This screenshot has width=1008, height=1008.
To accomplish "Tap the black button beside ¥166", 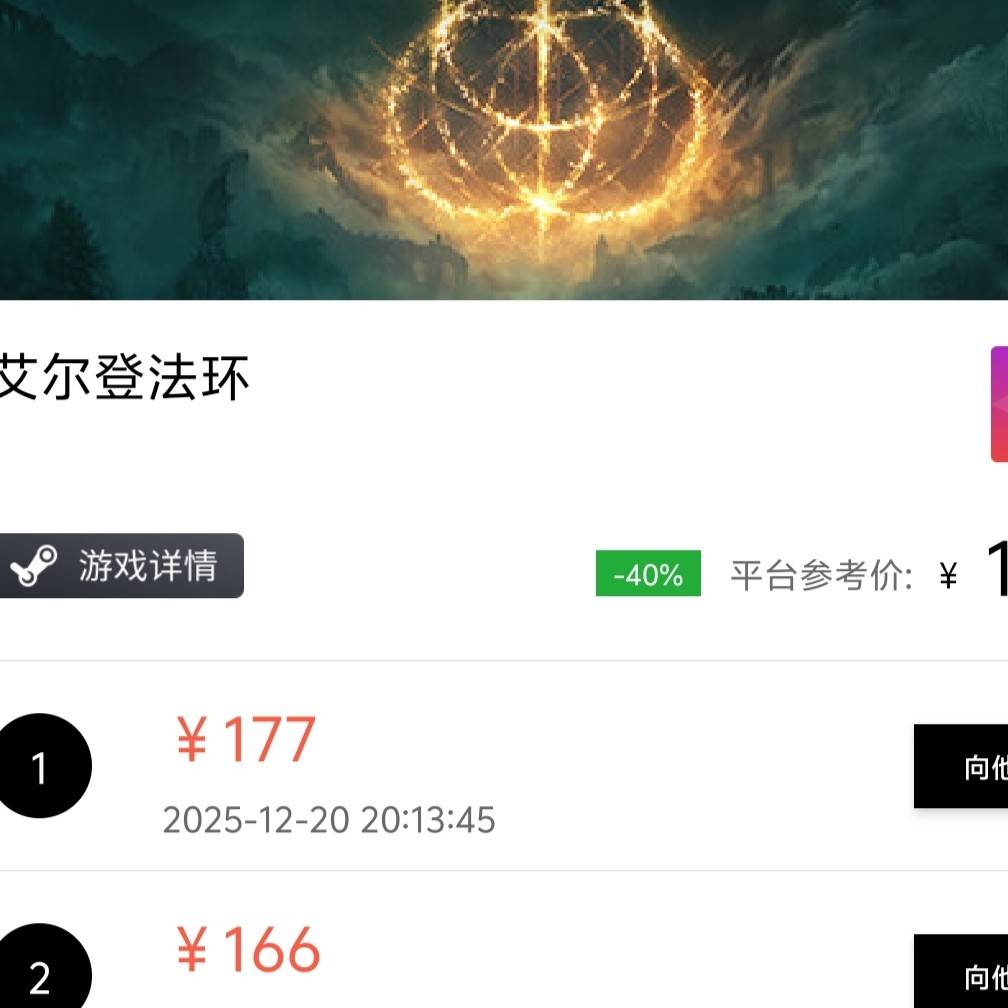I will pyautogui.click(x=962, y=974).
